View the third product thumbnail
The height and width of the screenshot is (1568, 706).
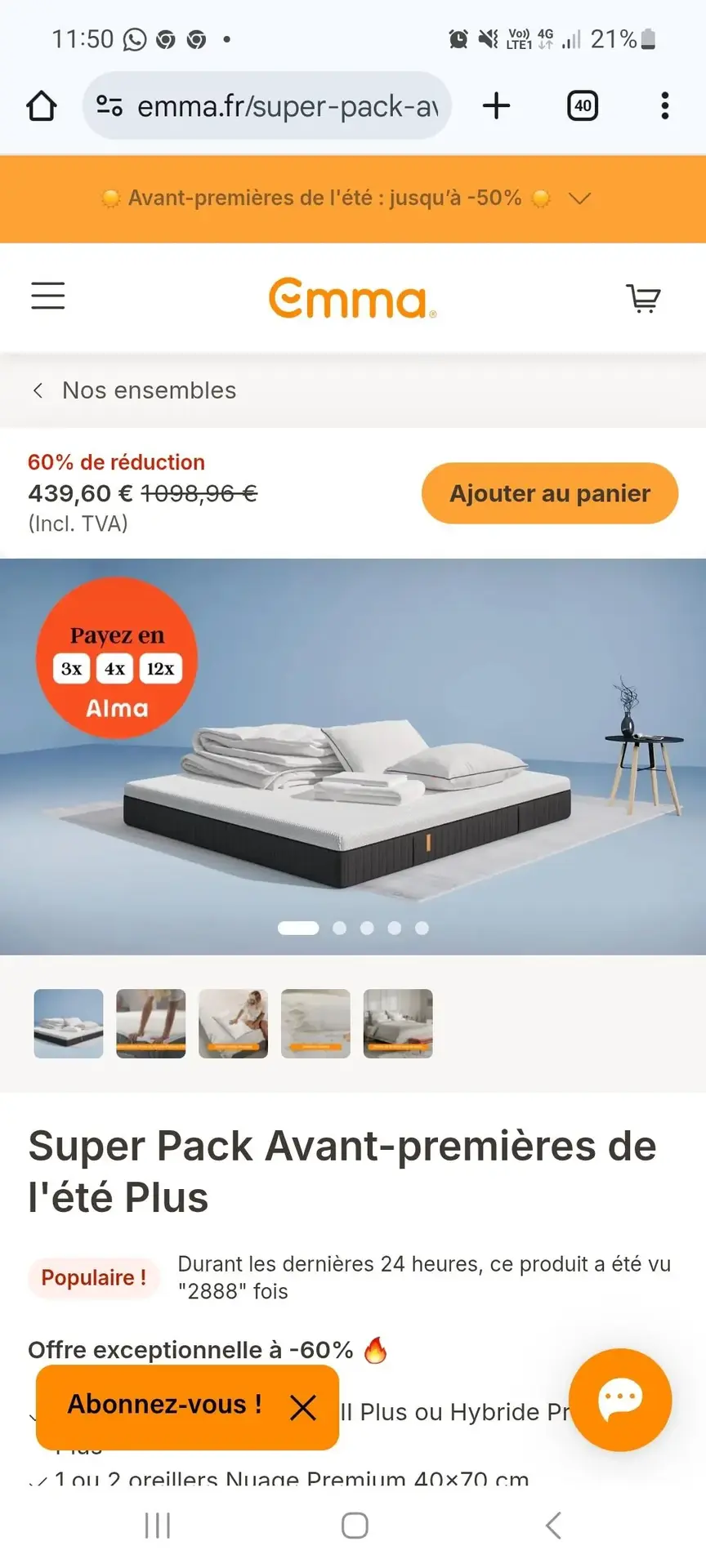(234, 1023)
